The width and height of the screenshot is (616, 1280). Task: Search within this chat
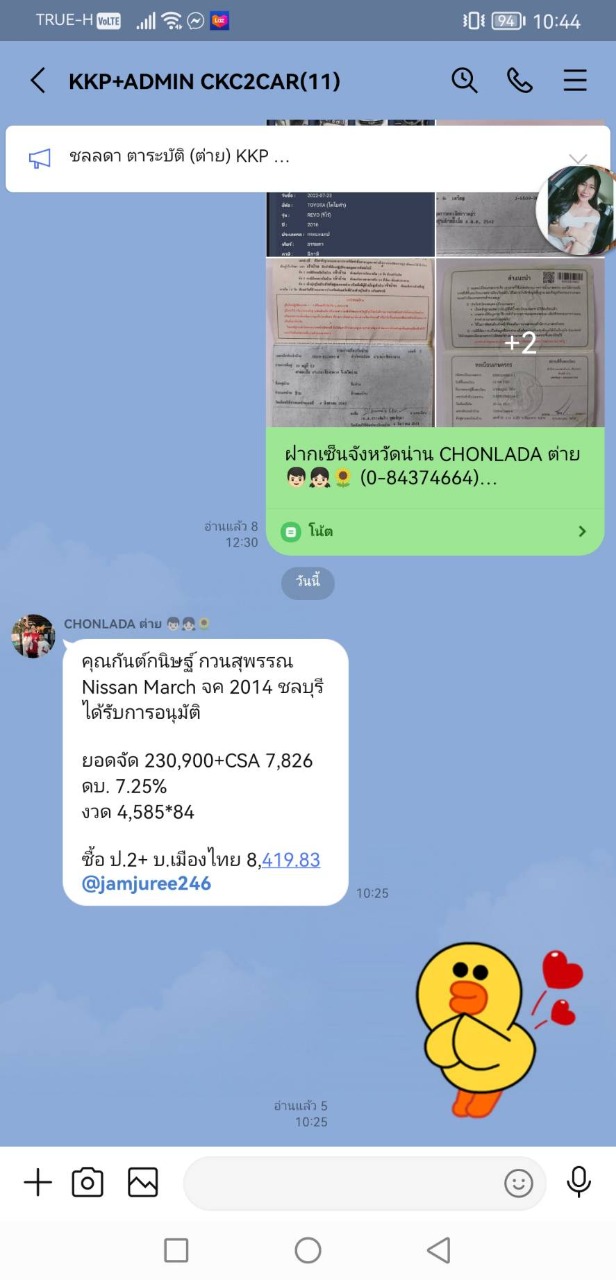(464, 81)
